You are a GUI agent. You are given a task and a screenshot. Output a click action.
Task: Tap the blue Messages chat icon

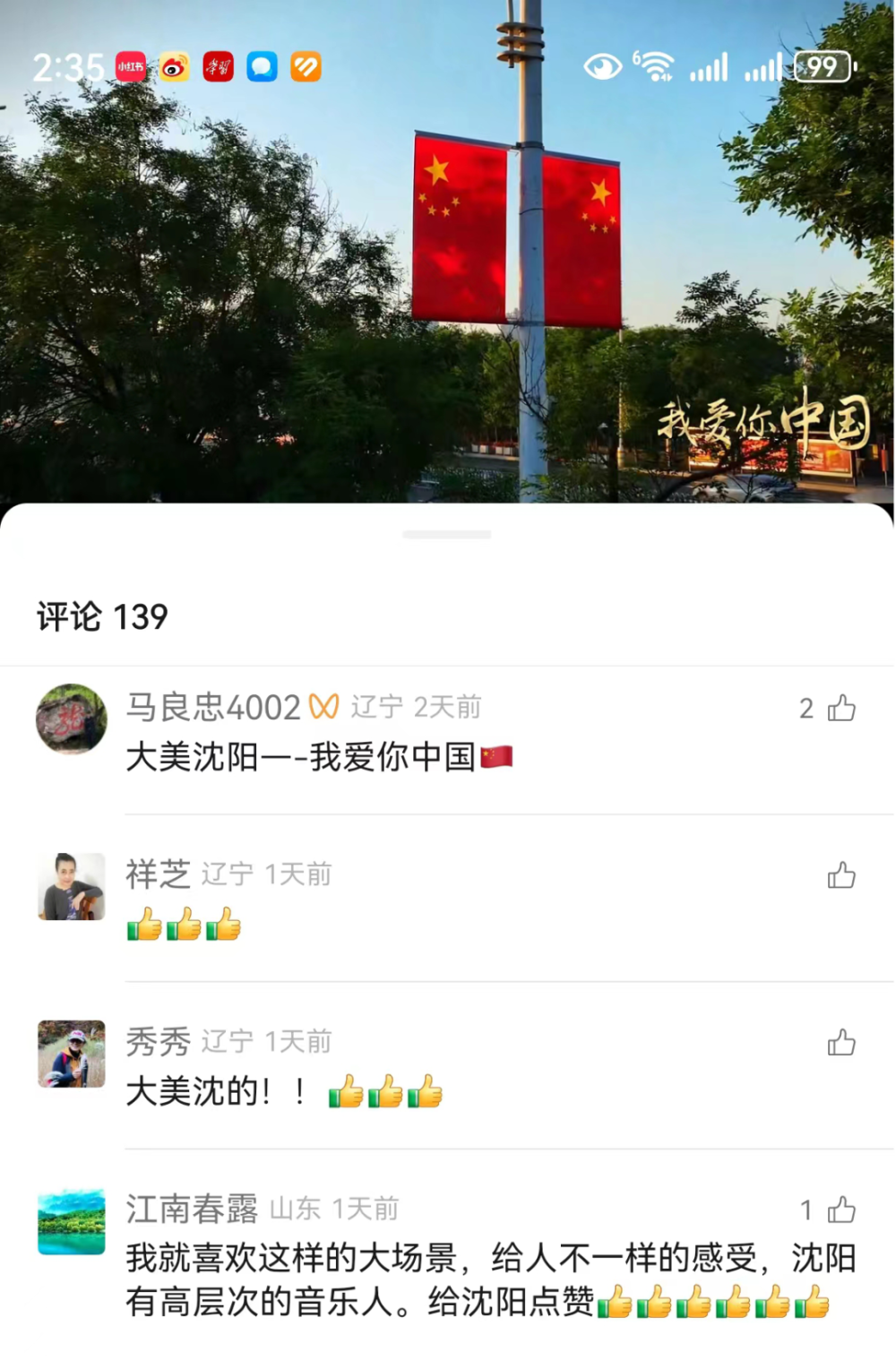[261, 67]
